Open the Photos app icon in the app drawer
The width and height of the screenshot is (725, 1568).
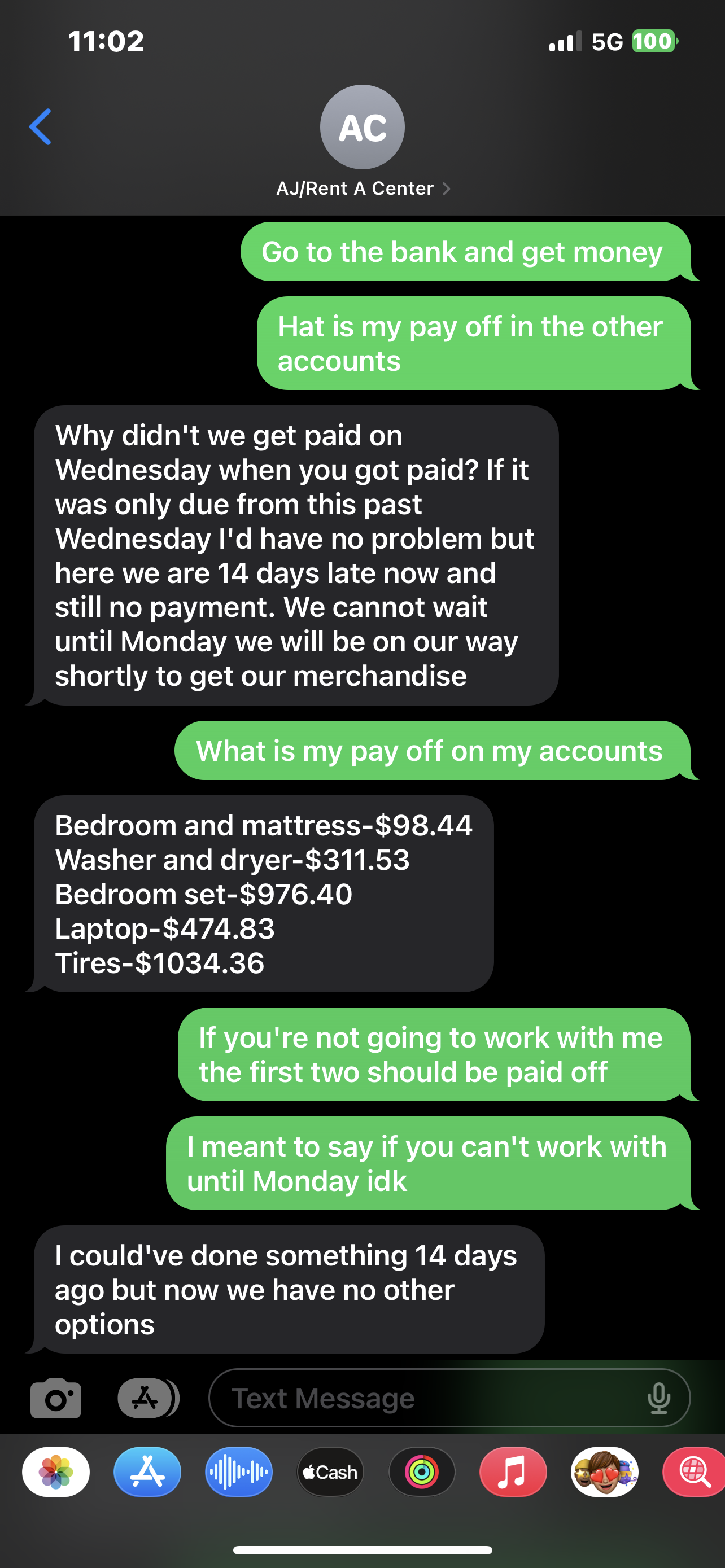click(x=56, y=1473)
